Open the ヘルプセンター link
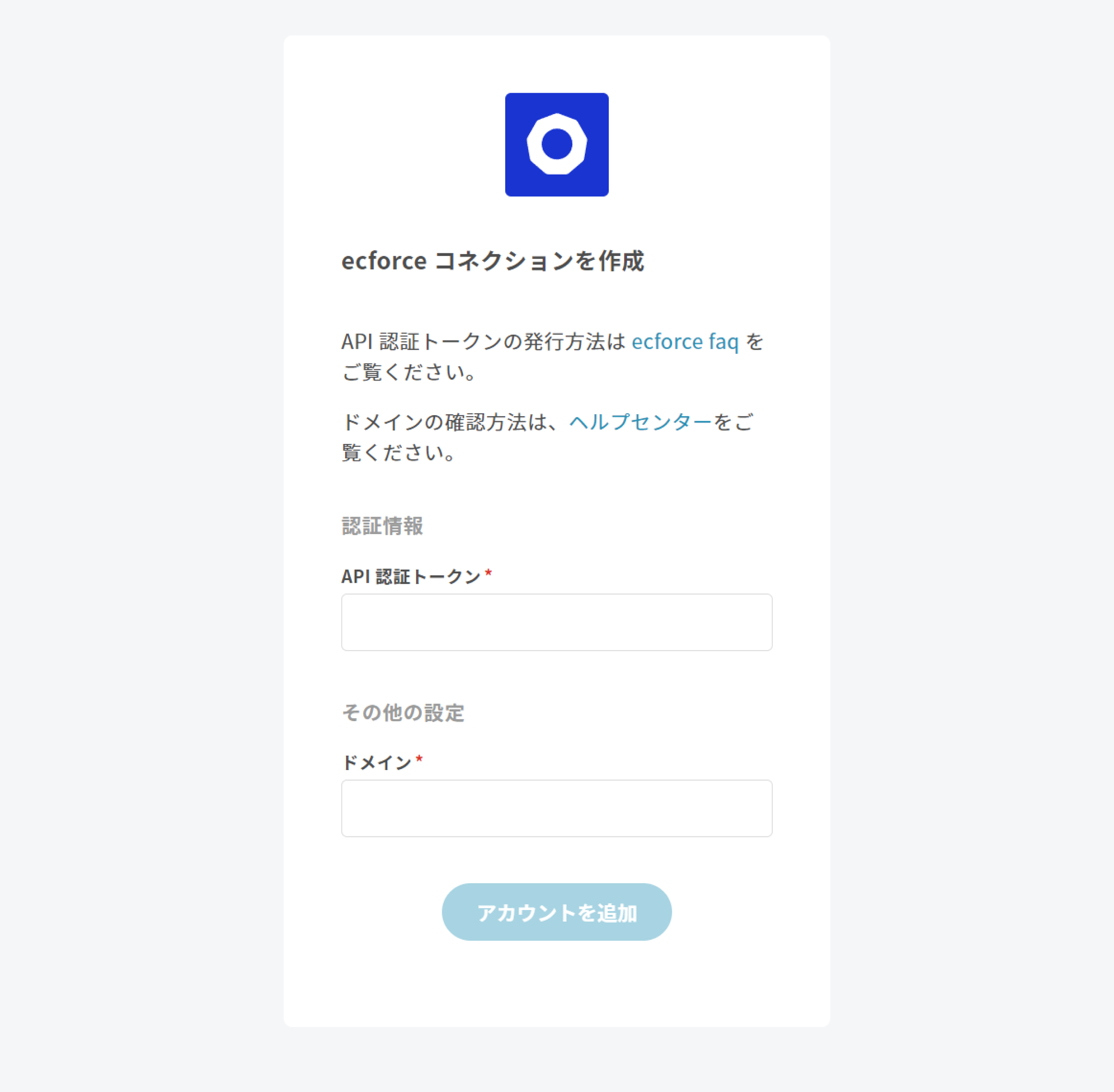This screenshot has height=1092, width=1114. tap(640, 422)
